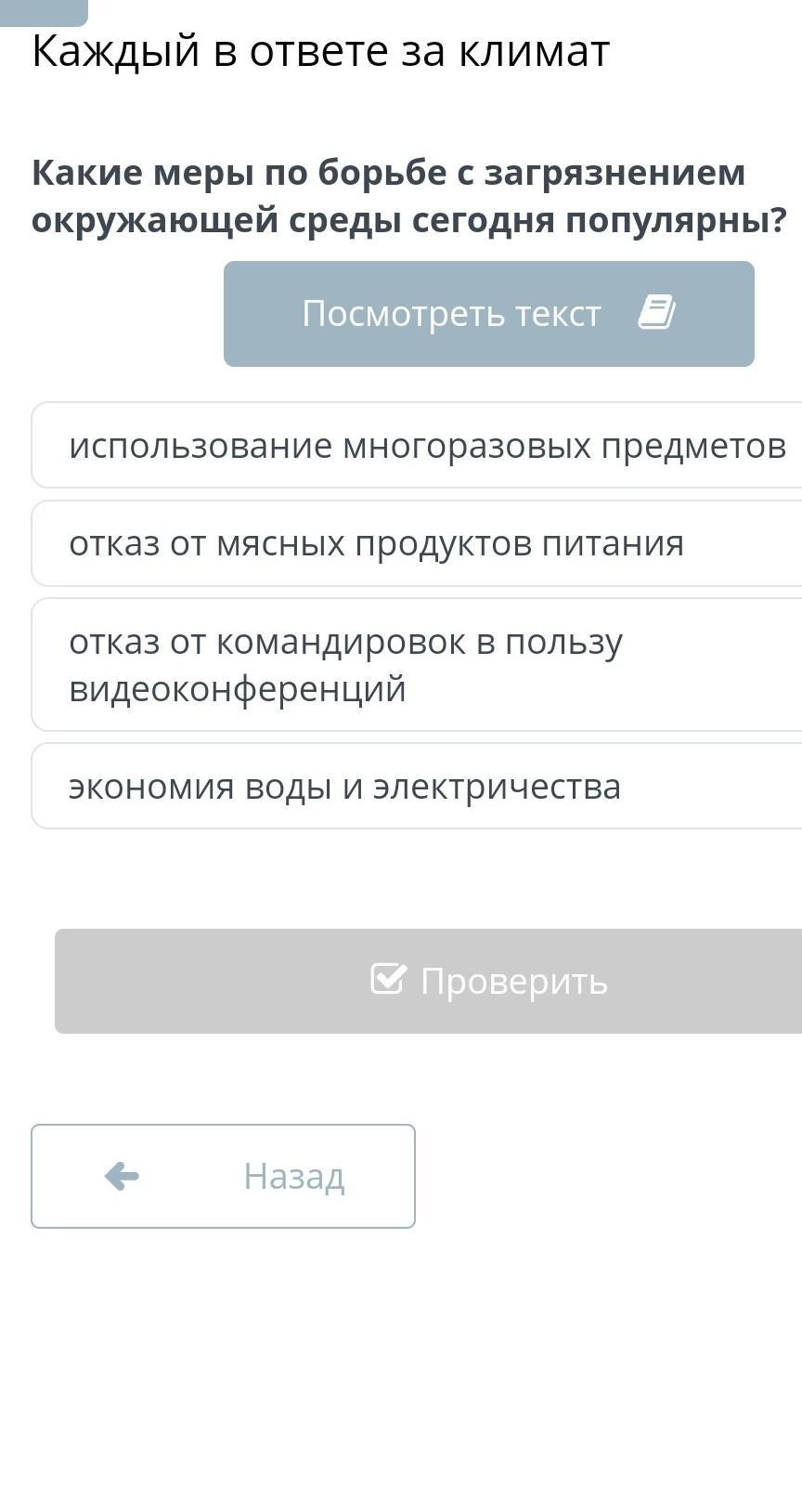Pick 'отказ от командировок в пользу видеоконференций'
802x1512 pixels.
tap(418, 665)
